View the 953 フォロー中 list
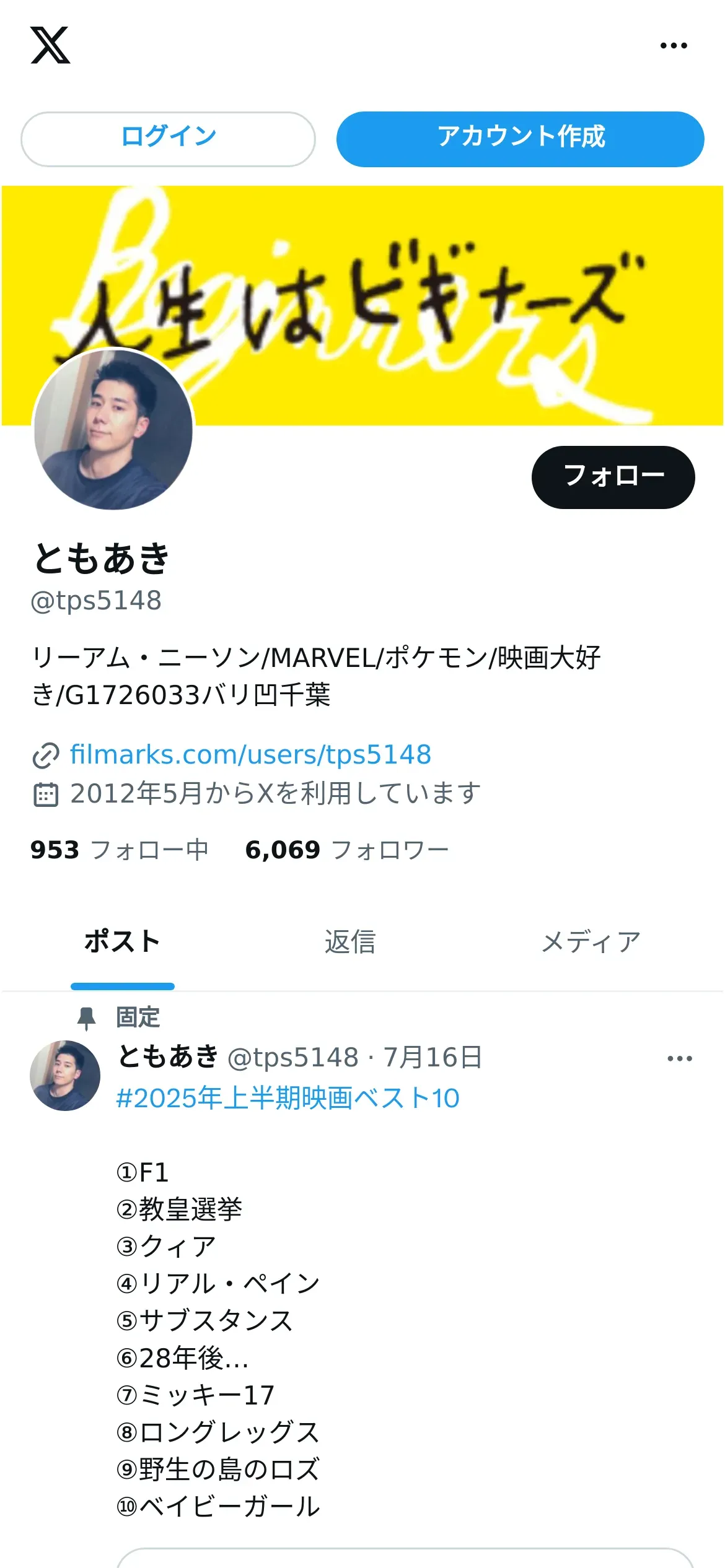 pos(119,850)
